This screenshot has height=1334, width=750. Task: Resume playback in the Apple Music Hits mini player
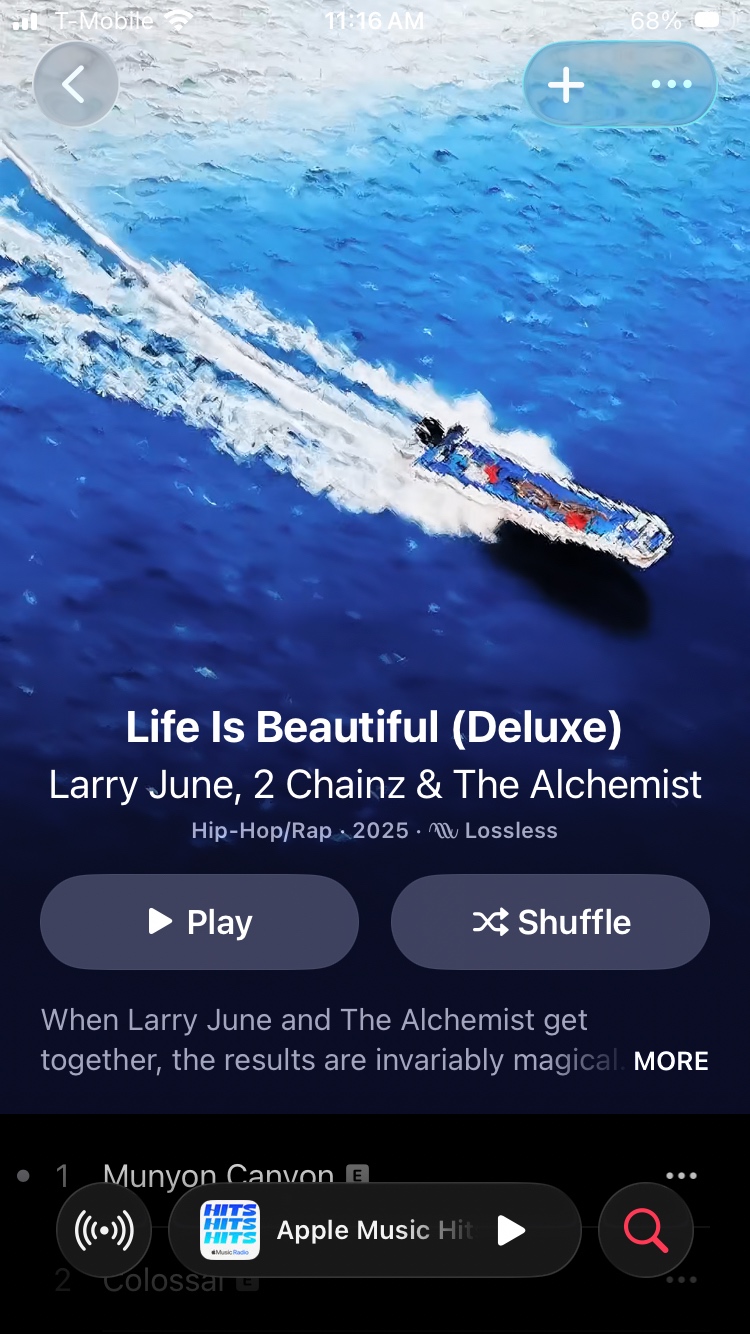click(x=511, y=1231)
